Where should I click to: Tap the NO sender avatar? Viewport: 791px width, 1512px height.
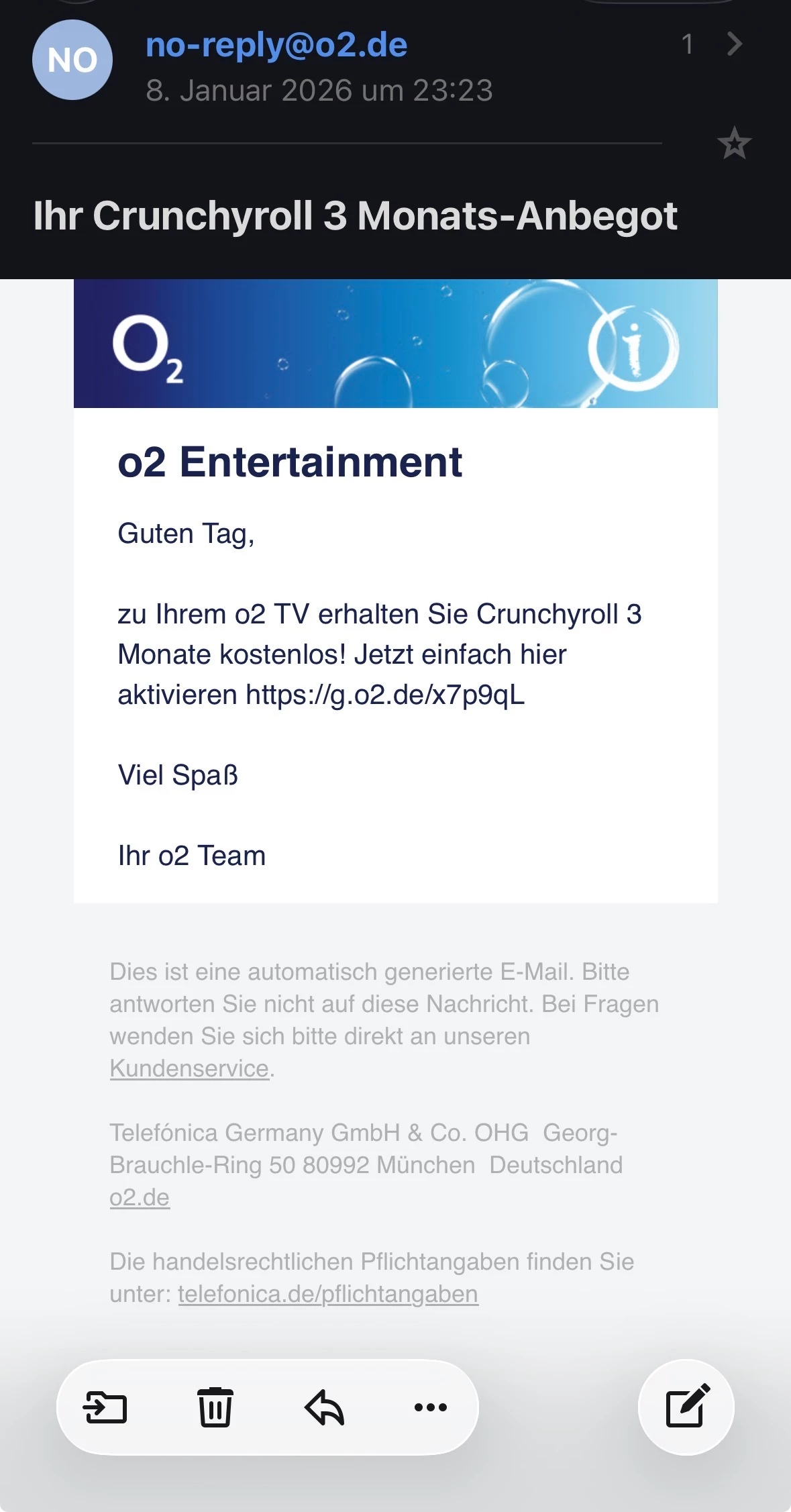tap(72, 60)
